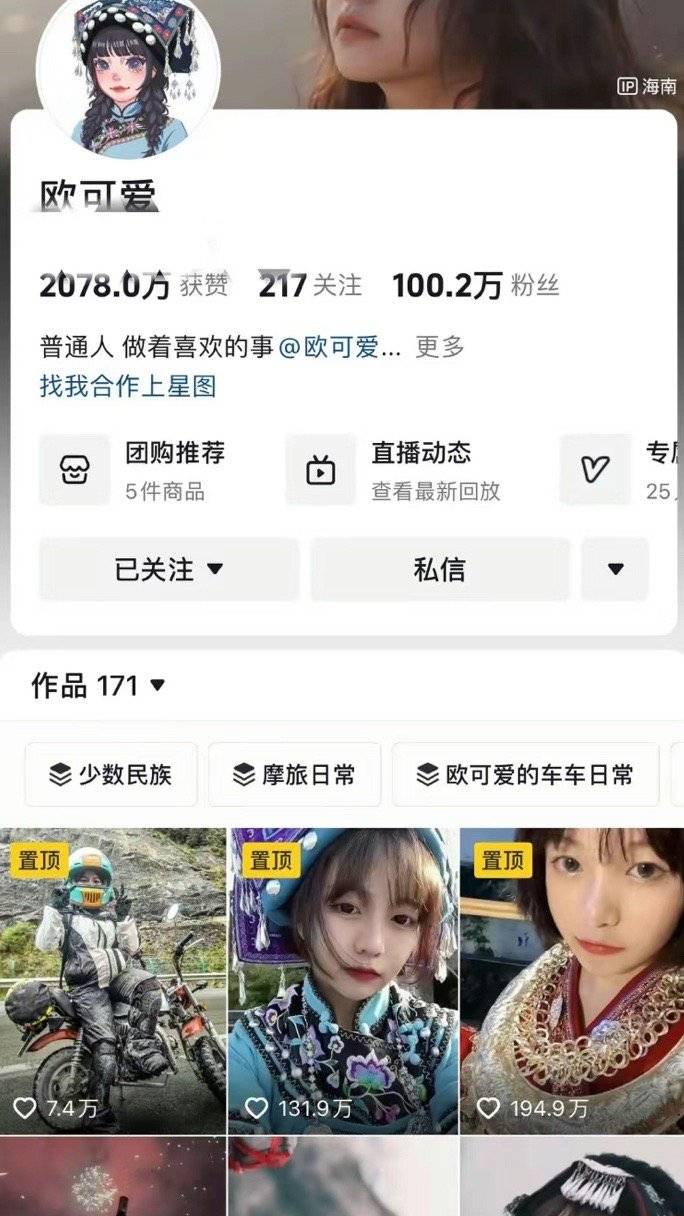View the 217 关注 following list
The width and height of the screenshot is (684, 1216).
click(310, 285)
